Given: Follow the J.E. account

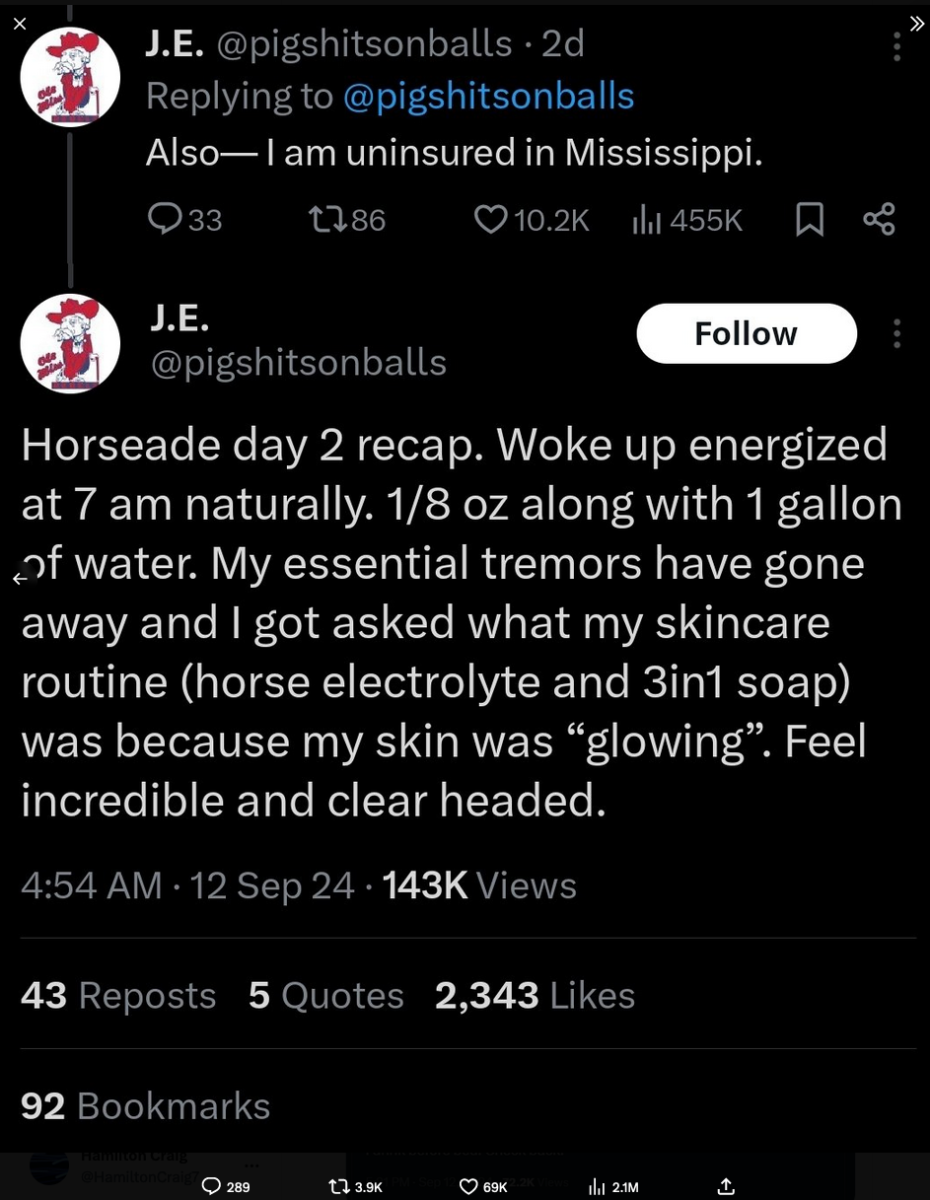Looking at the screenshot, I should pos(746,333).
